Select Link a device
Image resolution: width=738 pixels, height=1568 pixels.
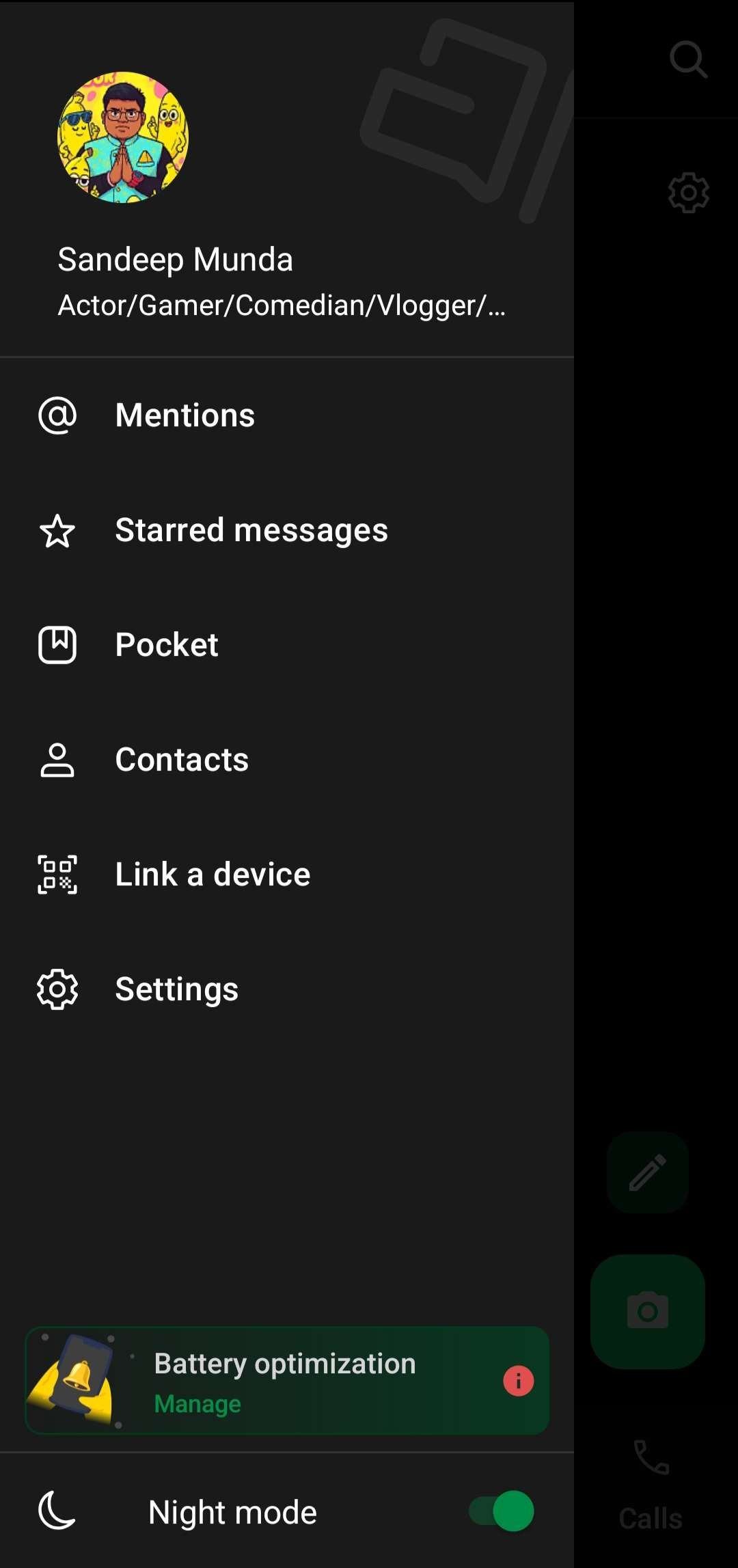click(212, 875)
